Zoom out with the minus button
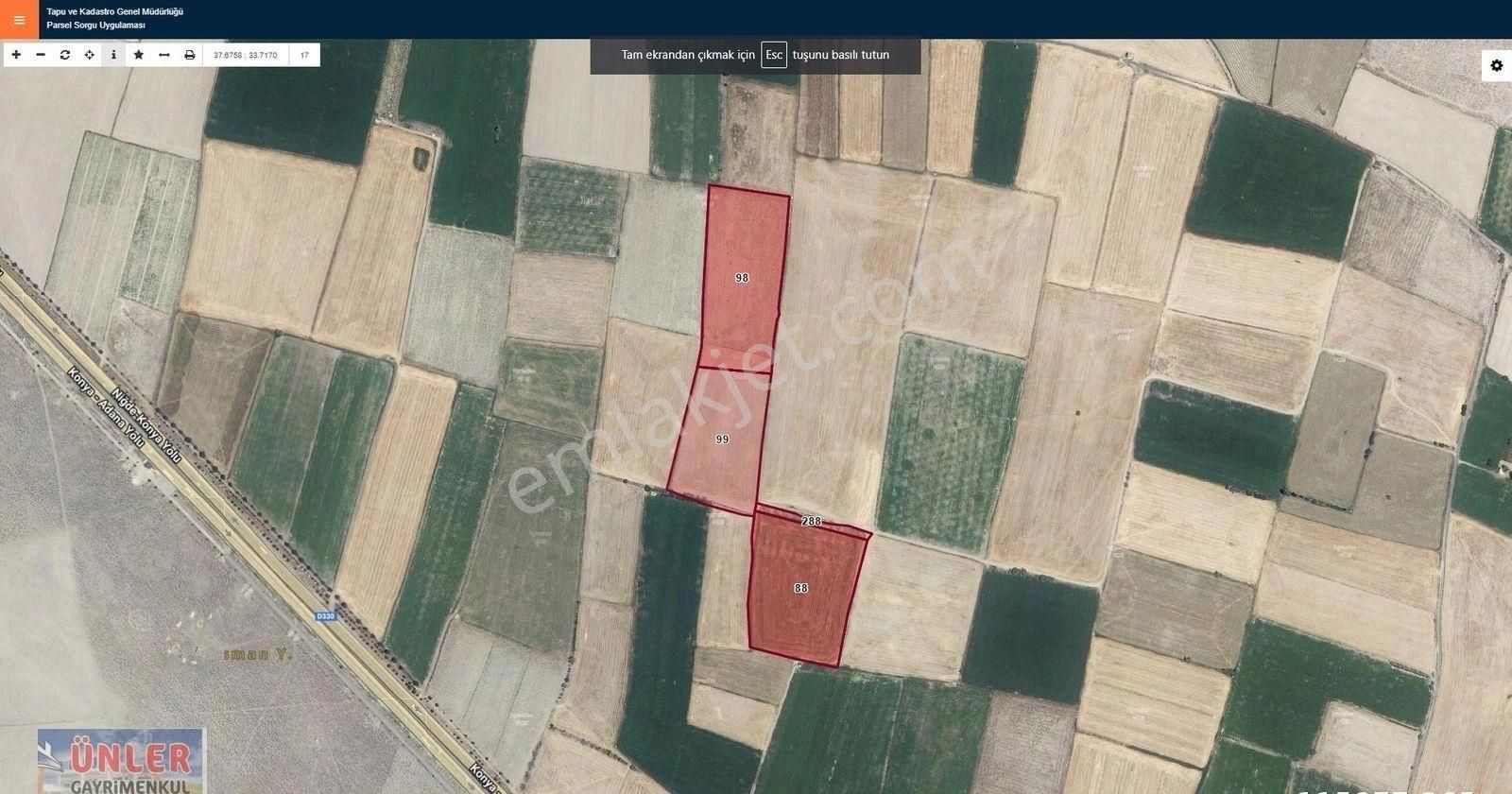 (x=41, y=55)
